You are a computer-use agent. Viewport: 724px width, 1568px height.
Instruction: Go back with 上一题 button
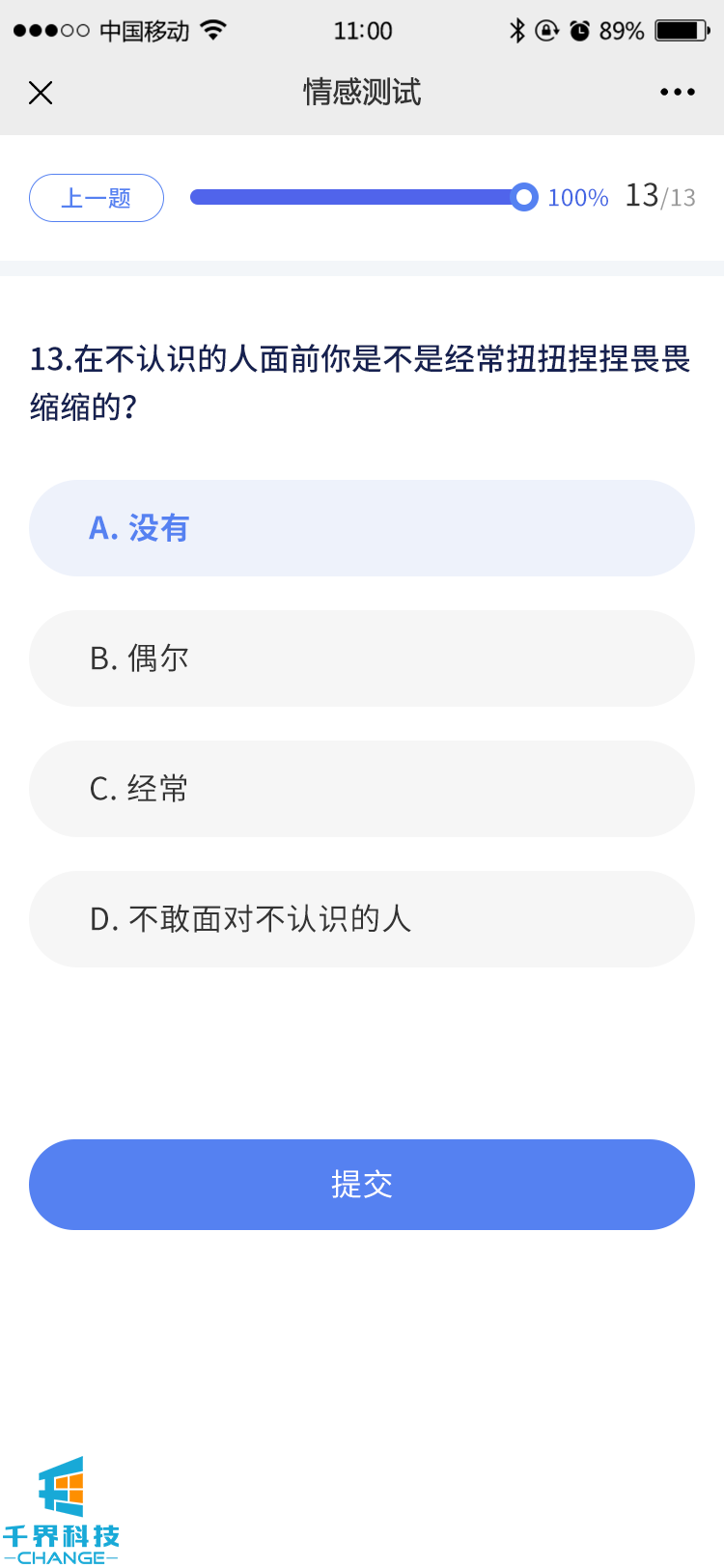click(x=97, y=198)
